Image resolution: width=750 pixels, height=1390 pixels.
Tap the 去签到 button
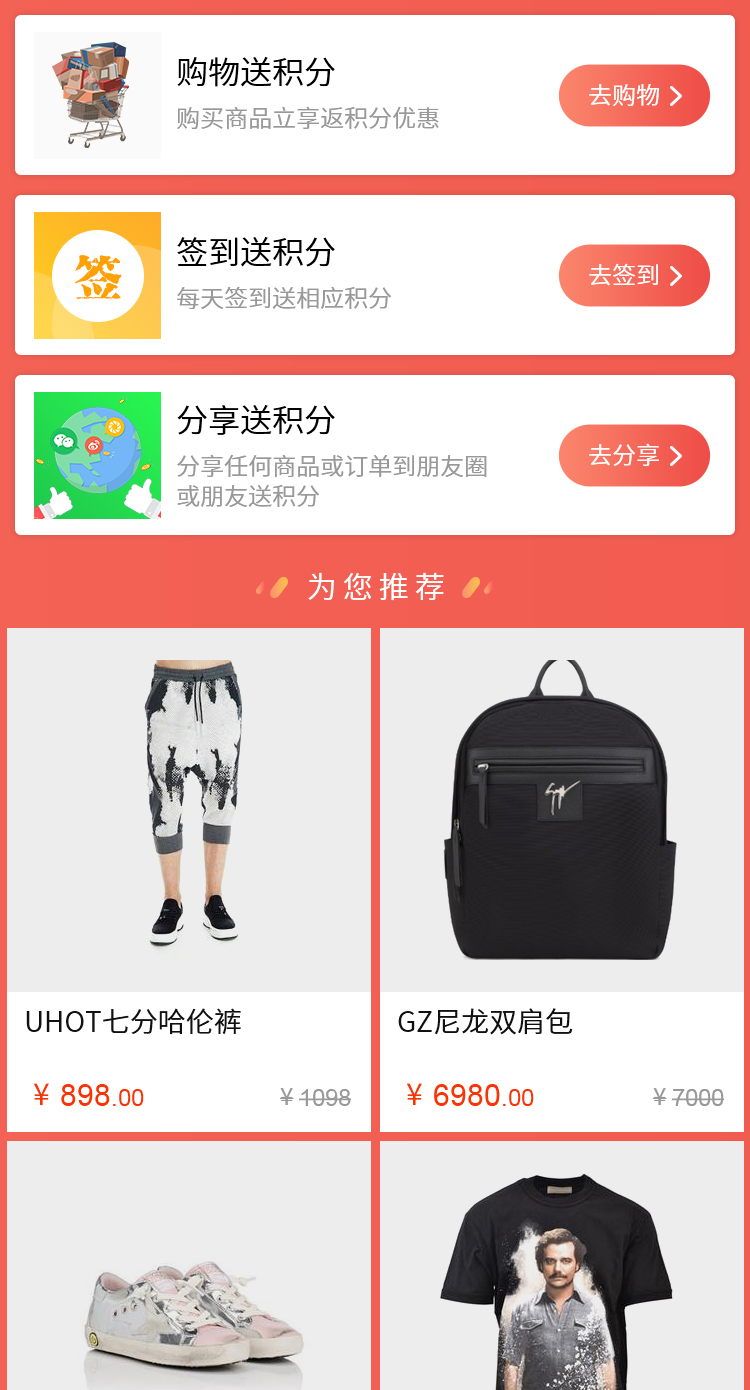pos(634,276)
